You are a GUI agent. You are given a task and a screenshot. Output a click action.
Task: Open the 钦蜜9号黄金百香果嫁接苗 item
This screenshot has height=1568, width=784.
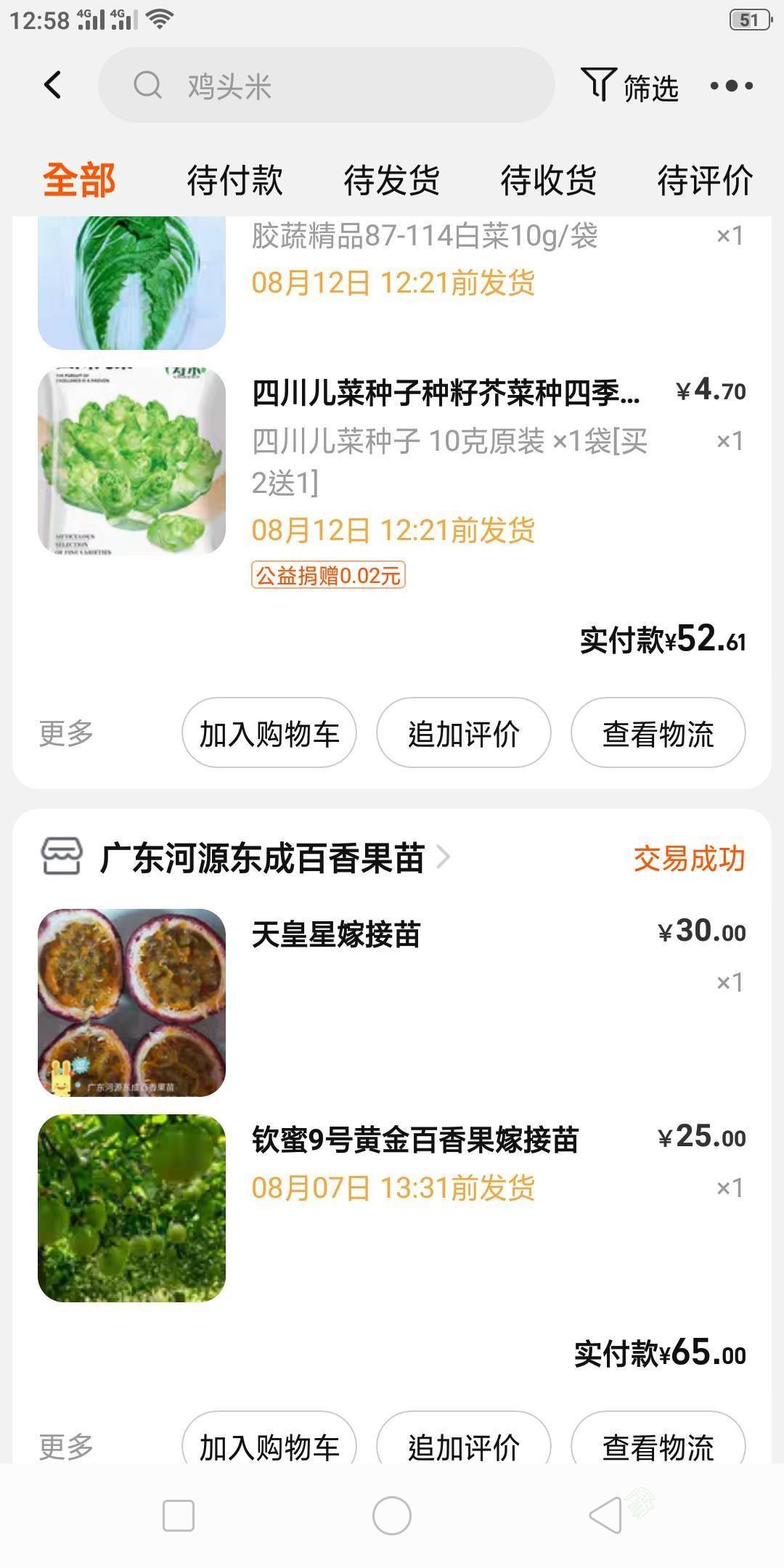click(392, 1208)
